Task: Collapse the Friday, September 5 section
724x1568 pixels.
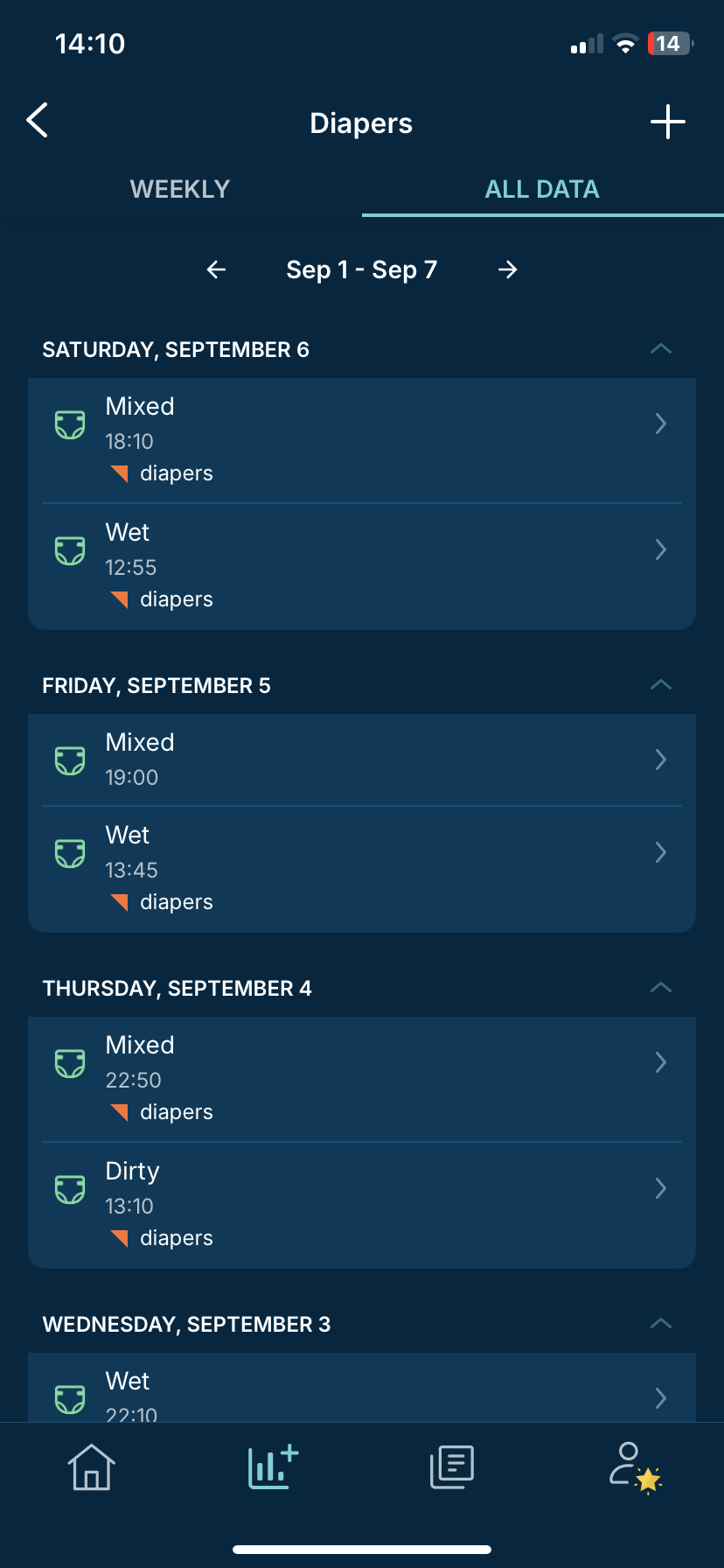Action: coord(661,685)
